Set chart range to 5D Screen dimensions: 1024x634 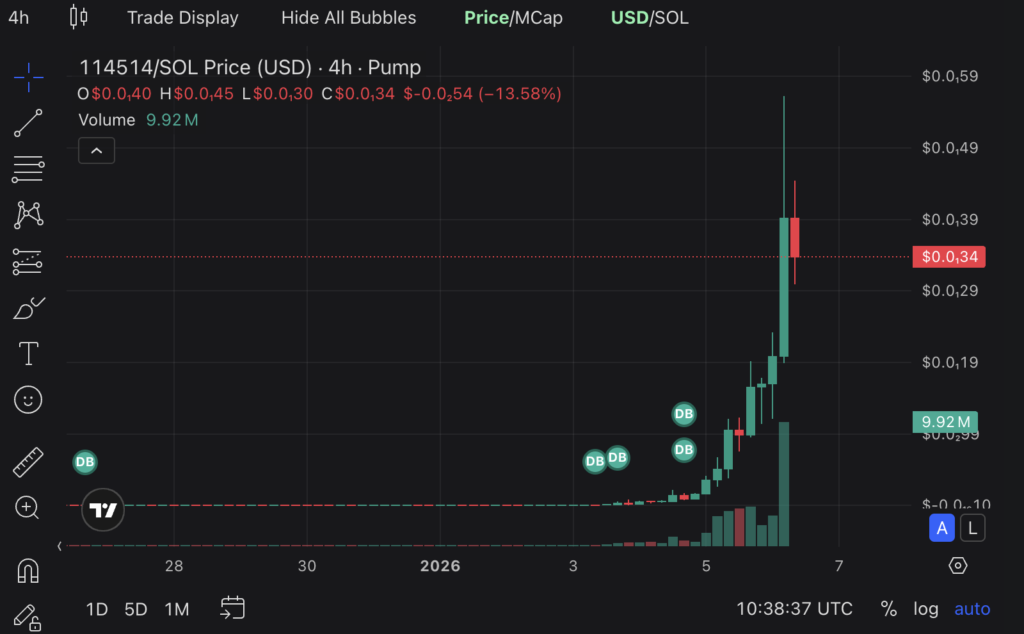[136, 608]
